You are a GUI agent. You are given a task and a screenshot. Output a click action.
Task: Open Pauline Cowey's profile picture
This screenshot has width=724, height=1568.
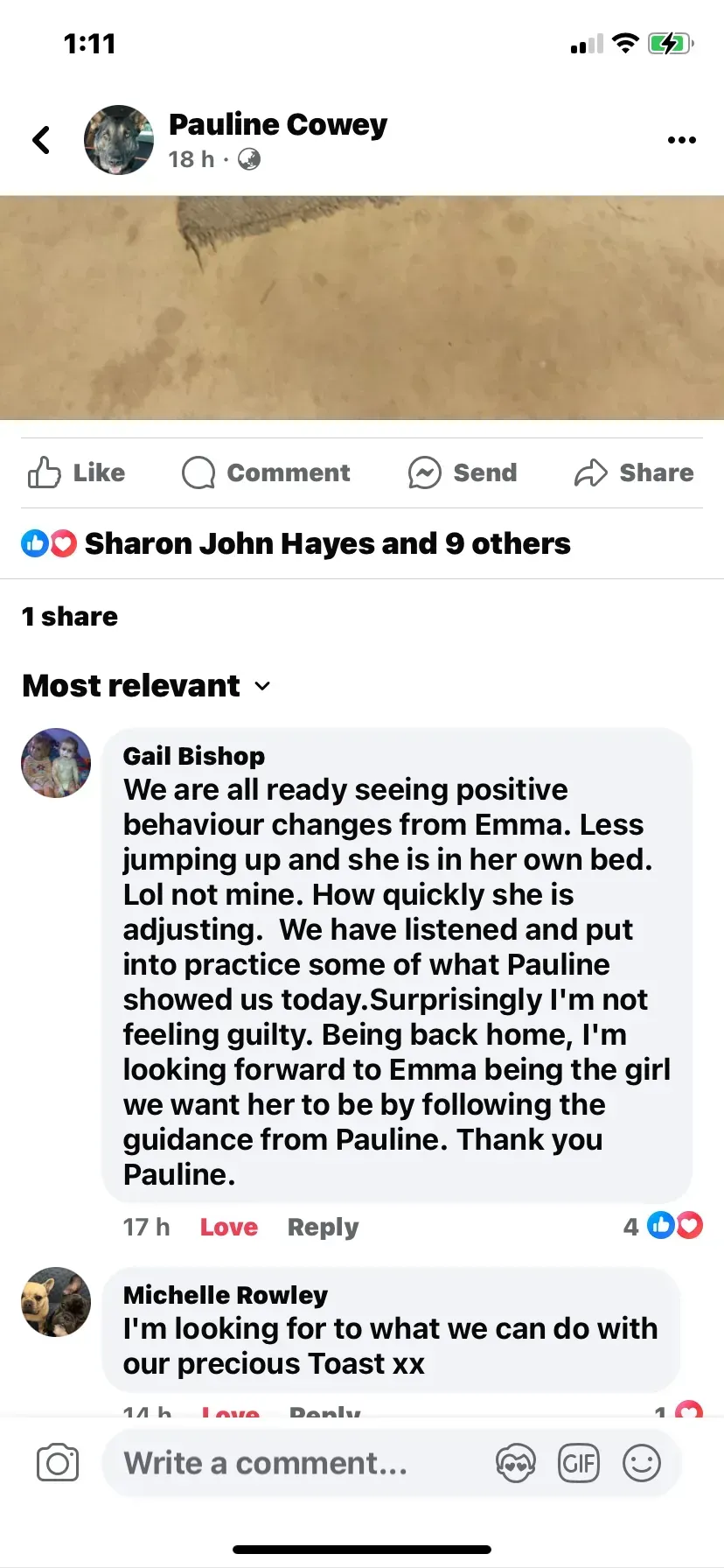pyautogui.click(x=119, y=140)
